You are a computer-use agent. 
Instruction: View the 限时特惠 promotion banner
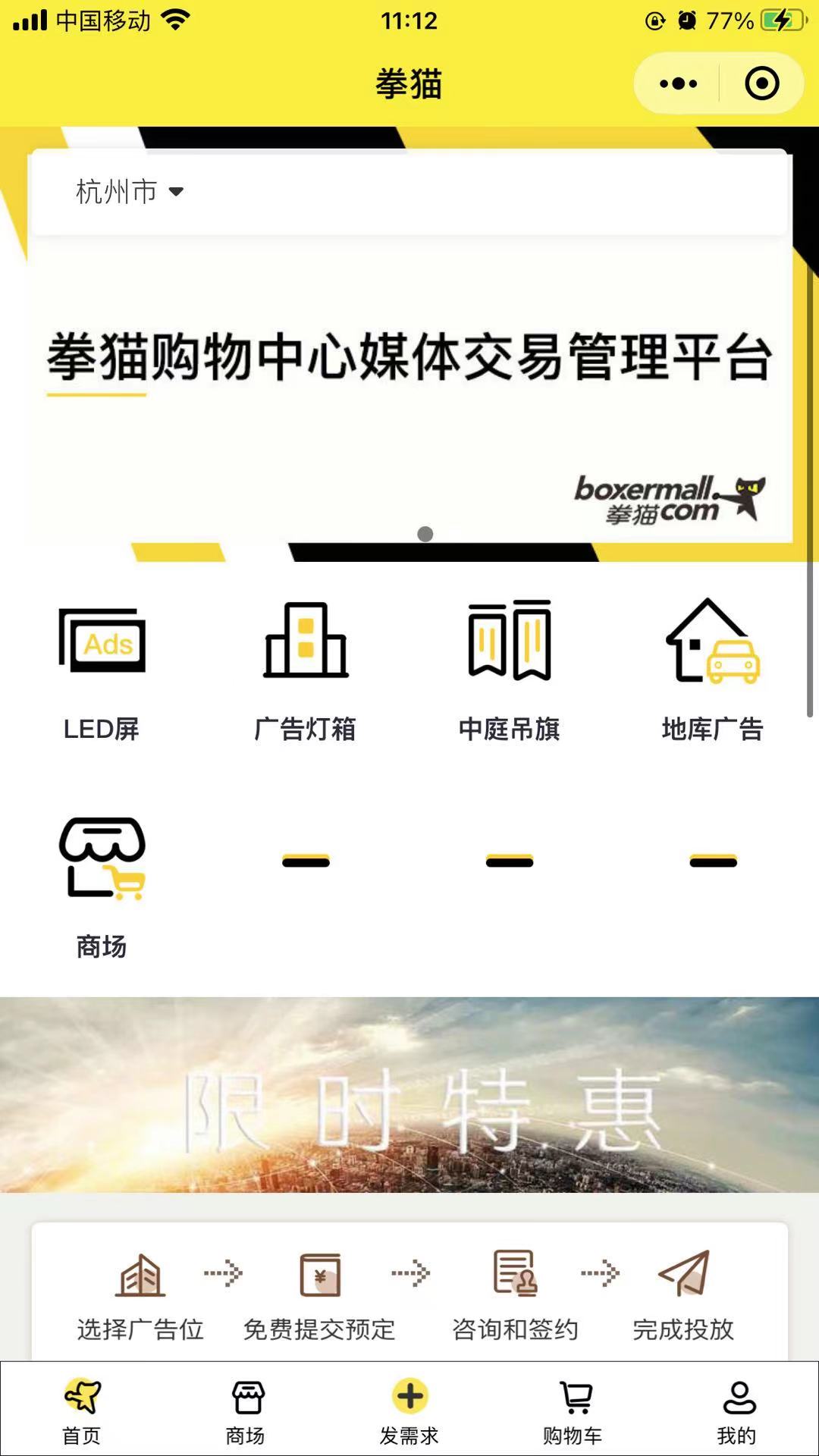(x=409, y=1094)
